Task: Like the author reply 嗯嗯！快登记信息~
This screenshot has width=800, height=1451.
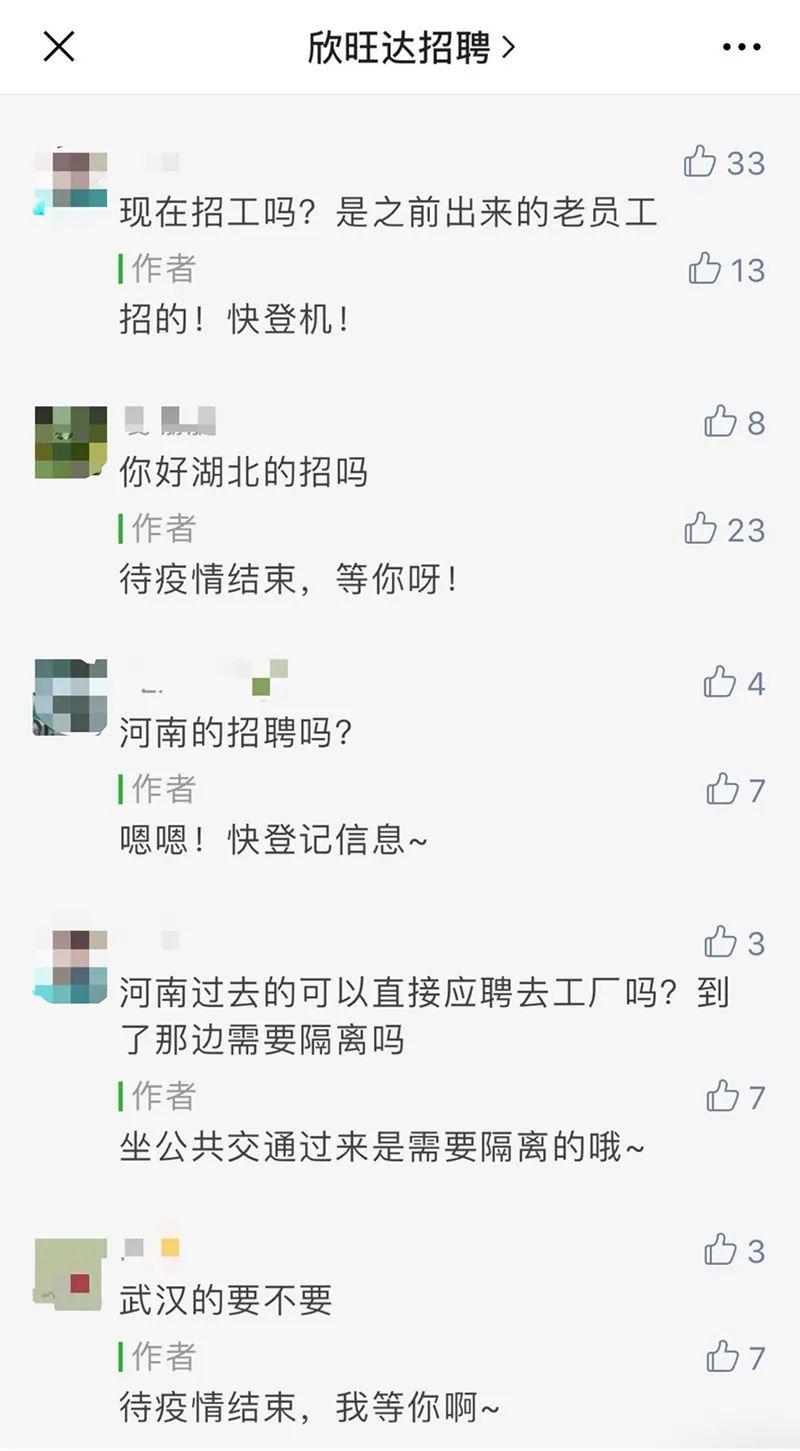Action: click(722, 789)
